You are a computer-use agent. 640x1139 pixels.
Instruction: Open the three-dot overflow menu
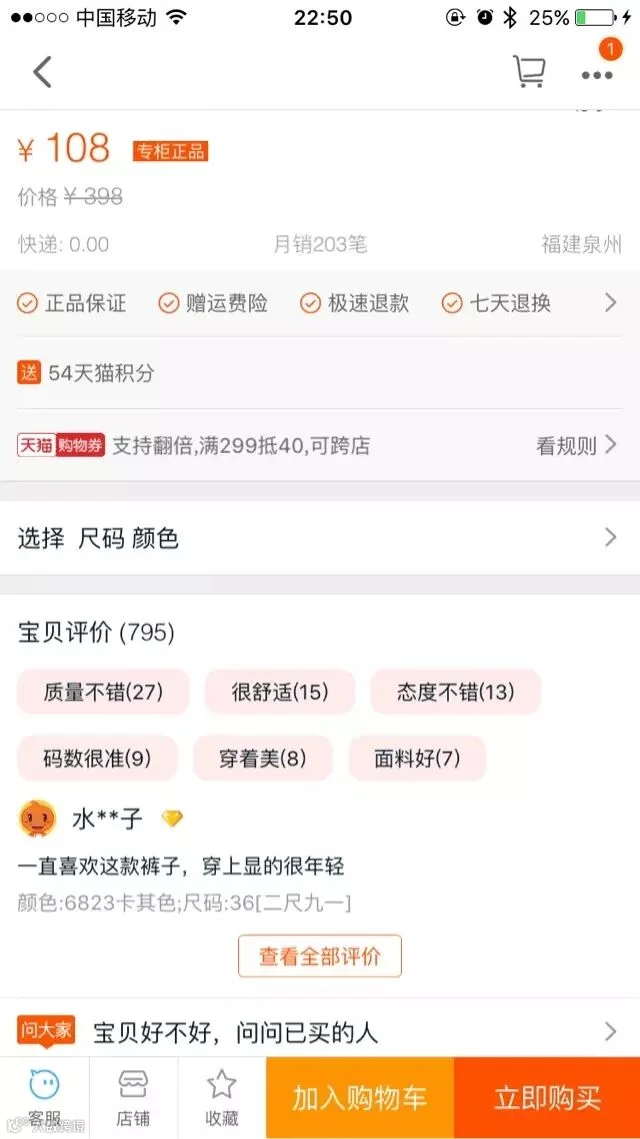click(596, 75)
